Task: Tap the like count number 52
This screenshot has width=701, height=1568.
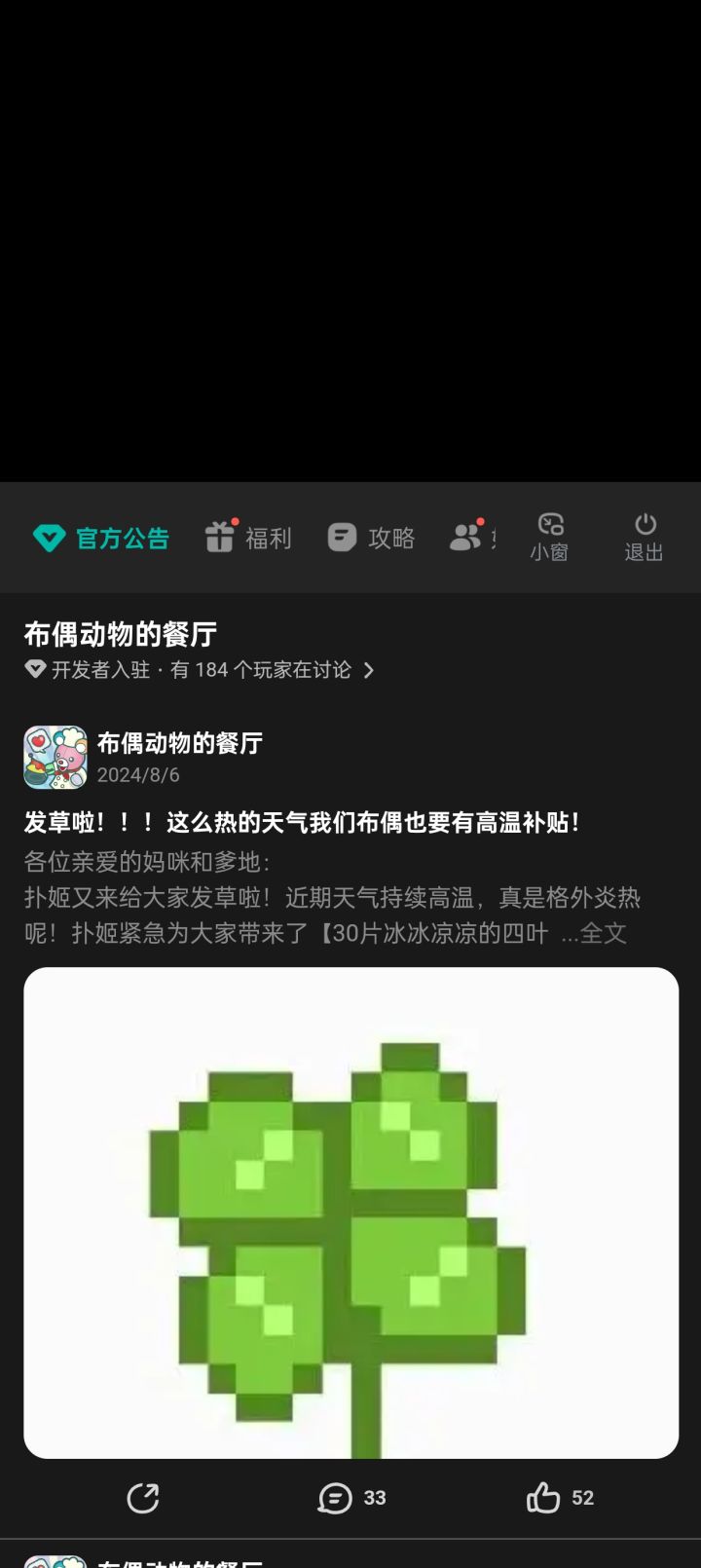Action: [x=584, y=1498]
